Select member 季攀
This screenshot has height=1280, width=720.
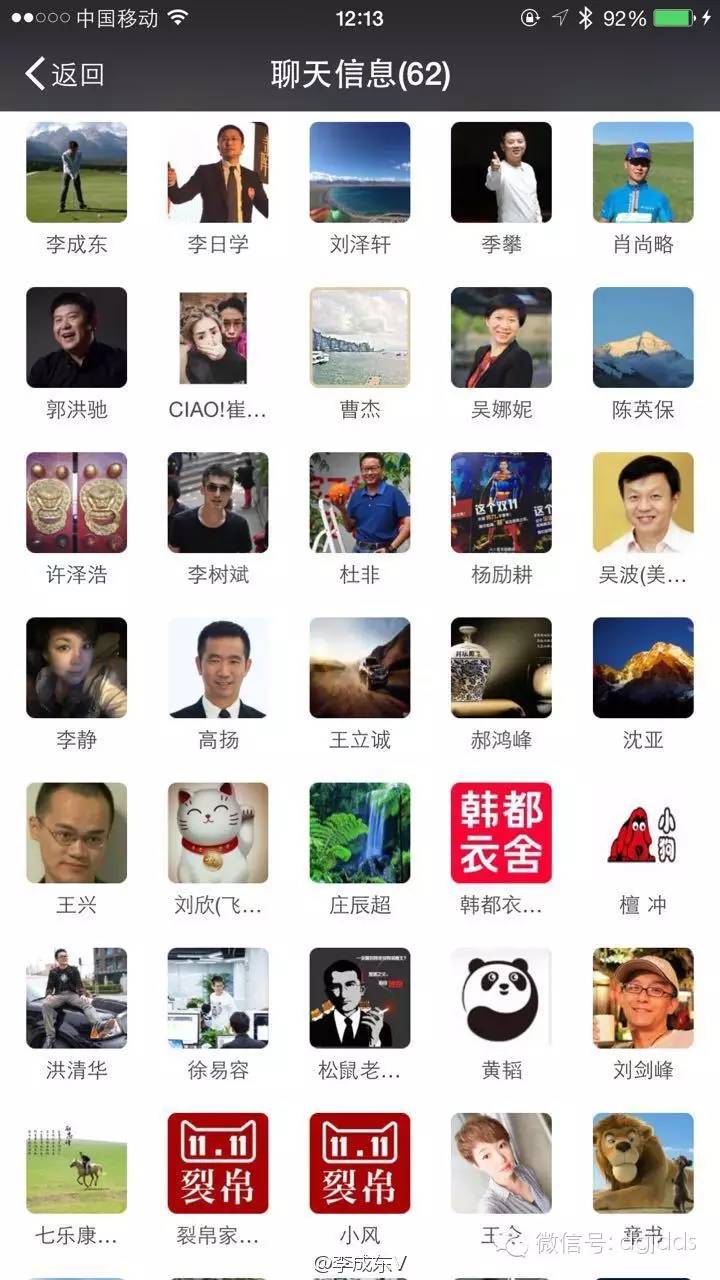pyautogui.click(x=501, y=172)
